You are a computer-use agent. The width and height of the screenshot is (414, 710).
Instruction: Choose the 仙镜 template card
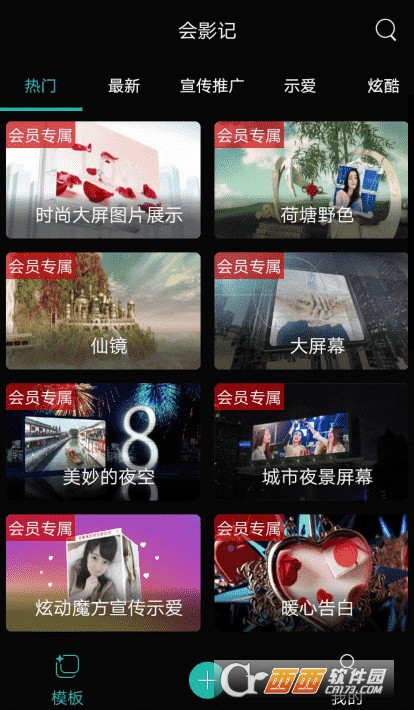coord(103,311)
